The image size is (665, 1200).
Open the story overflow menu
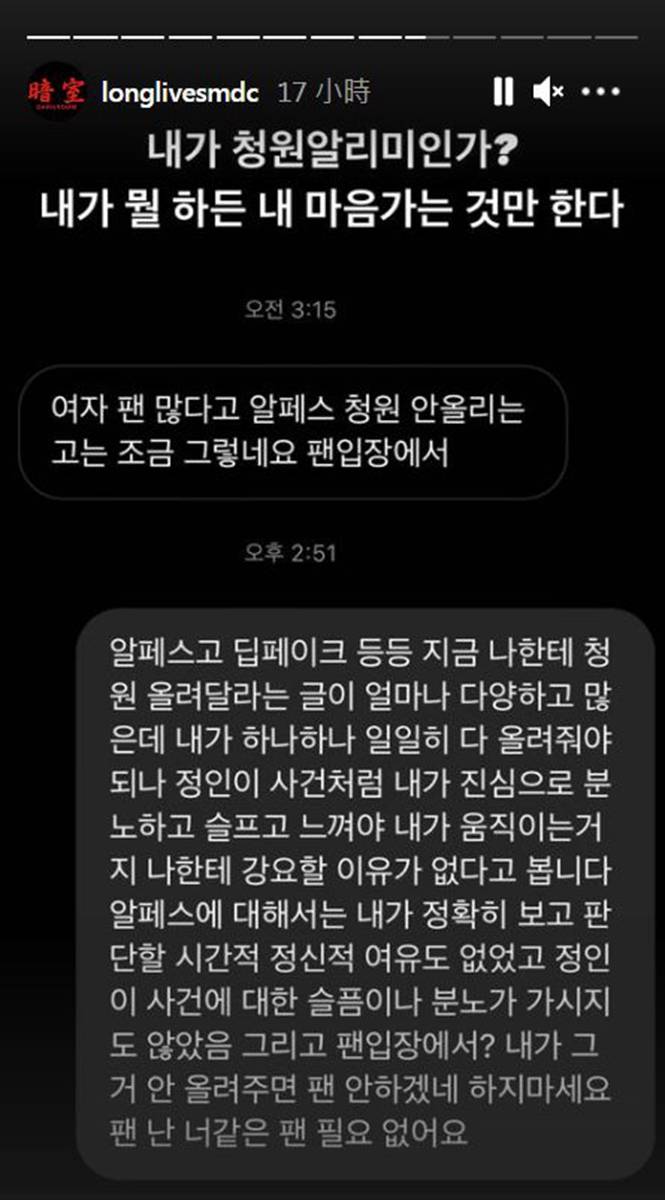[x=600, y=93]
